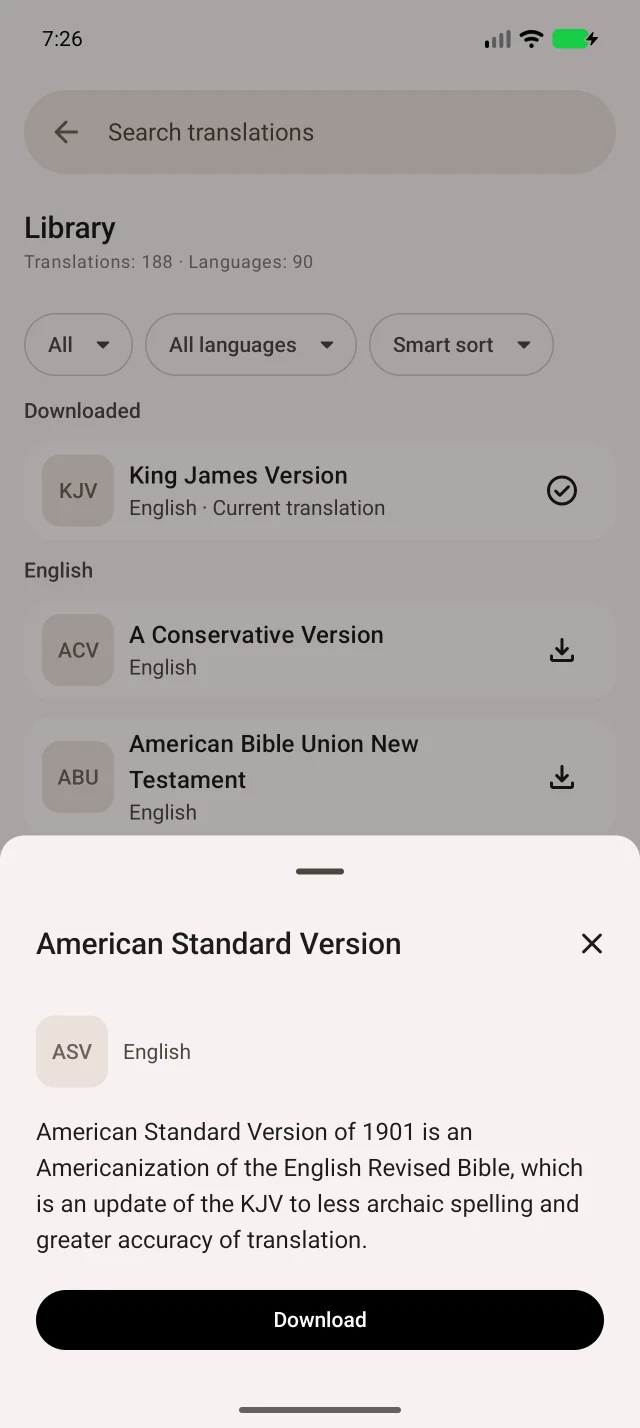This screenshot has height=1428, width=640.
Task: Open American Bible Union New Testament details
Action: point(290,777)
